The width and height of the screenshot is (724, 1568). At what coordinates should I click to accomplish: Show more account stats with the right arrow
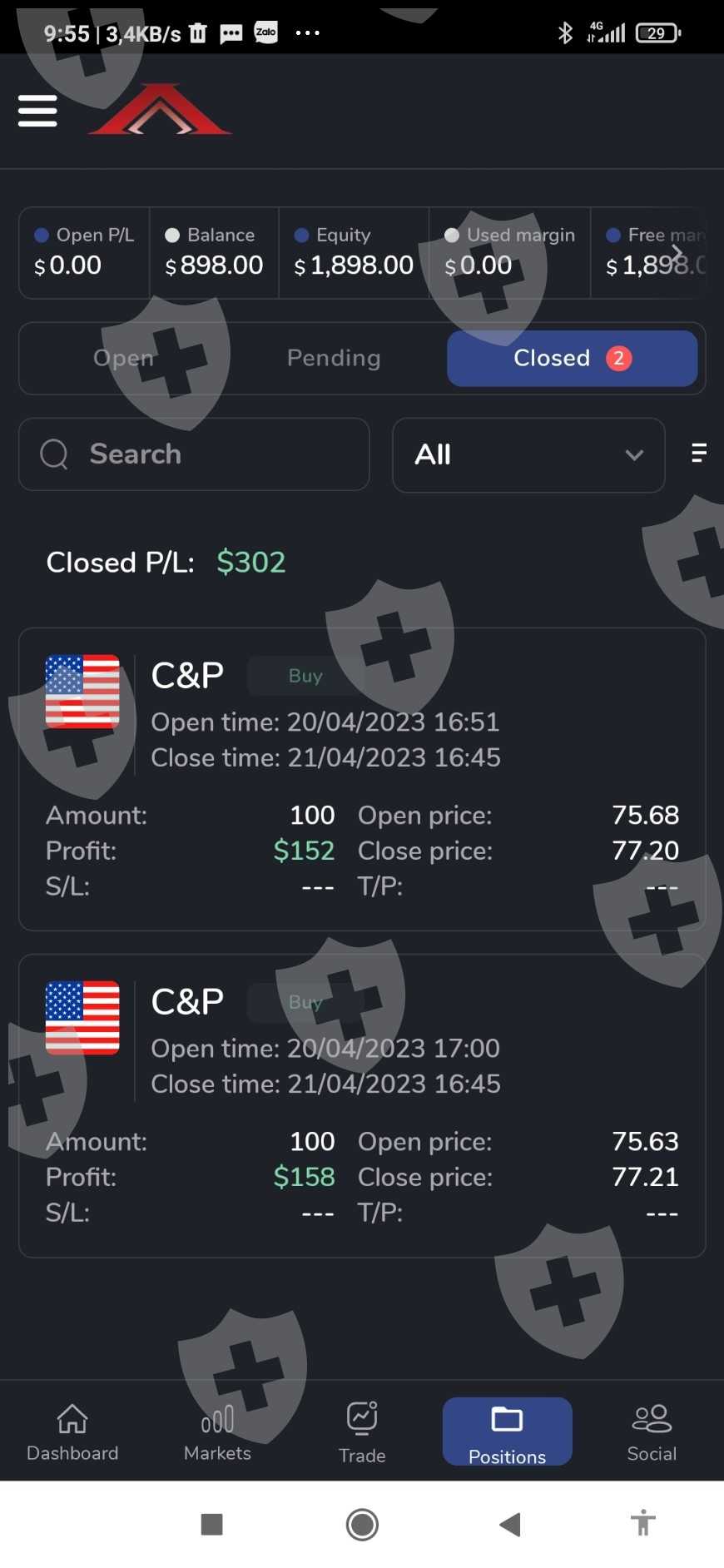coord(677,253)
